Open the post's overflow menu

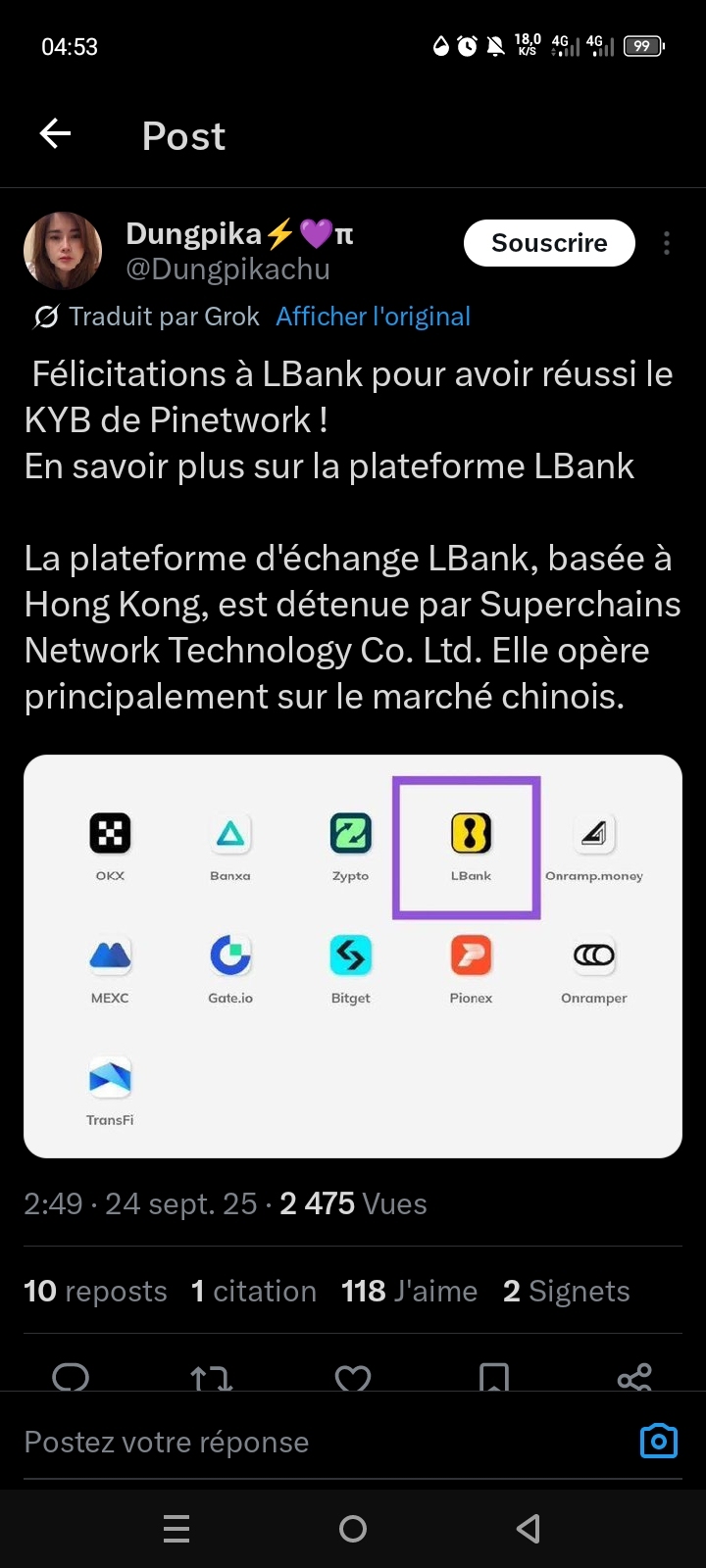pyautogui.click(x=667, y=243)
